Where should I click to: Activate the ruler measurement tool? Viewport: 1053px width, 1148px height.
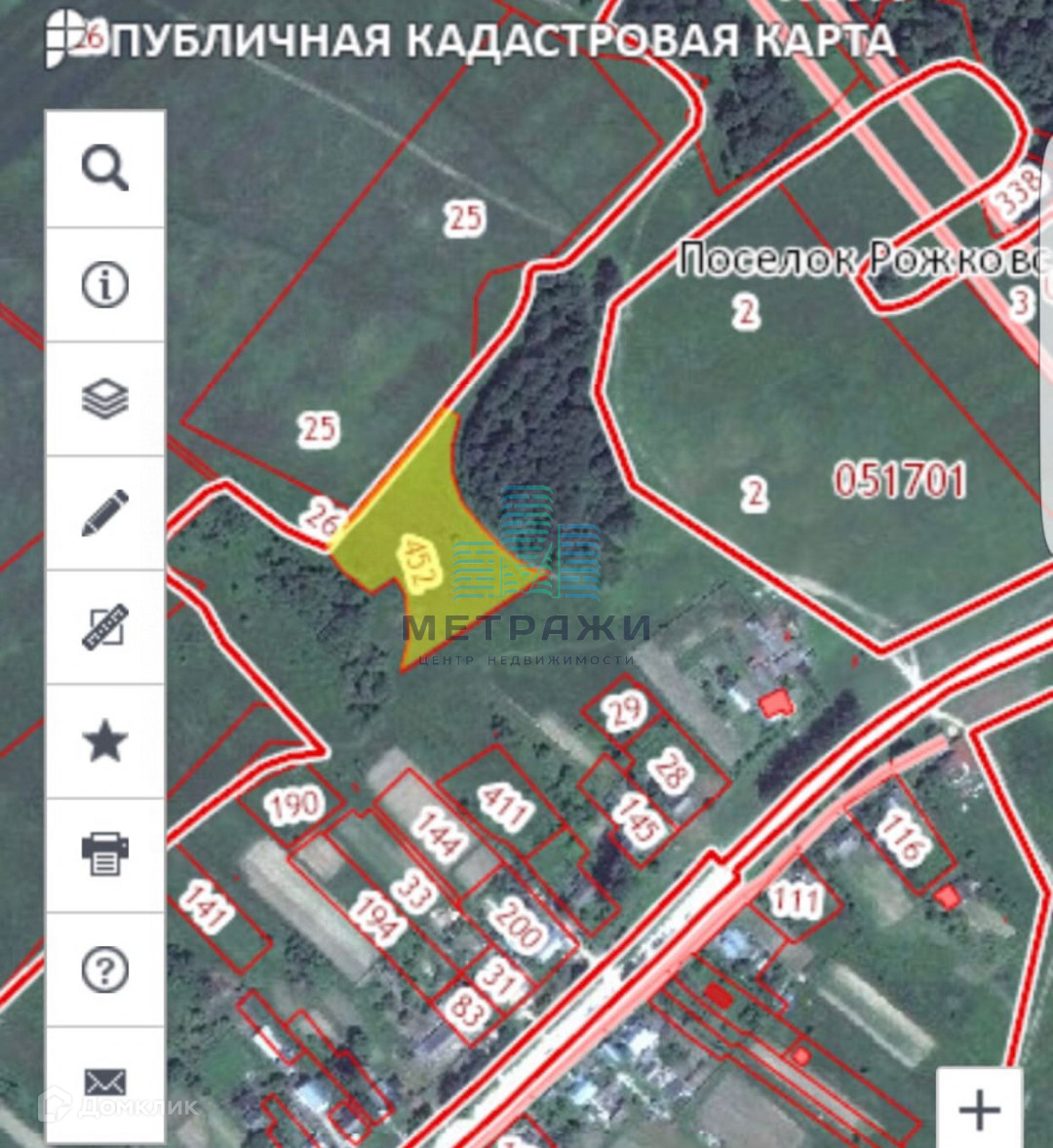[x=105, y=627]
